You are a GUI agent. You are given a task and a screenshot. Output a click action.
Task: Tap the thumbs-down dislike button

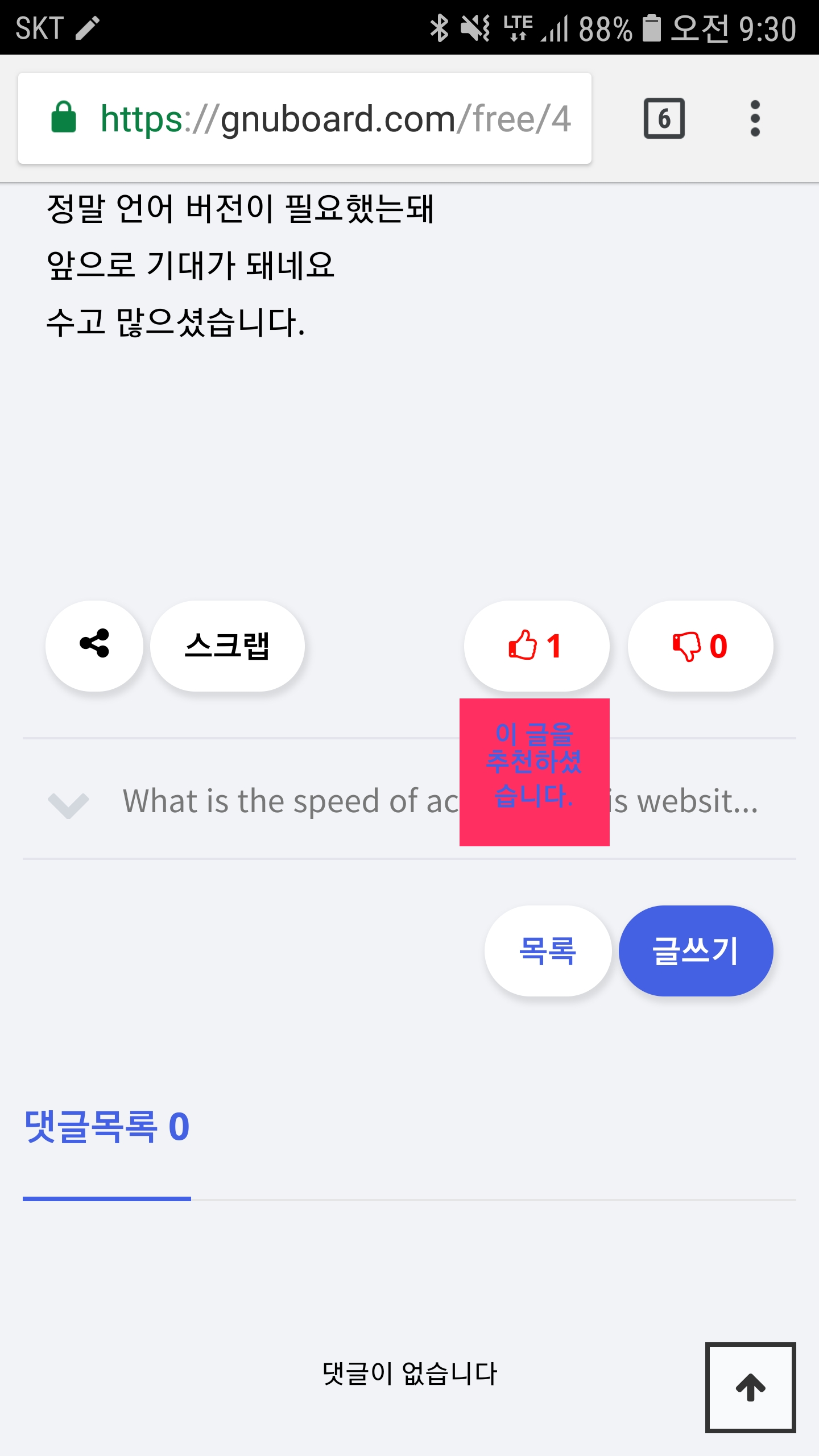click(x=700, y=646)
